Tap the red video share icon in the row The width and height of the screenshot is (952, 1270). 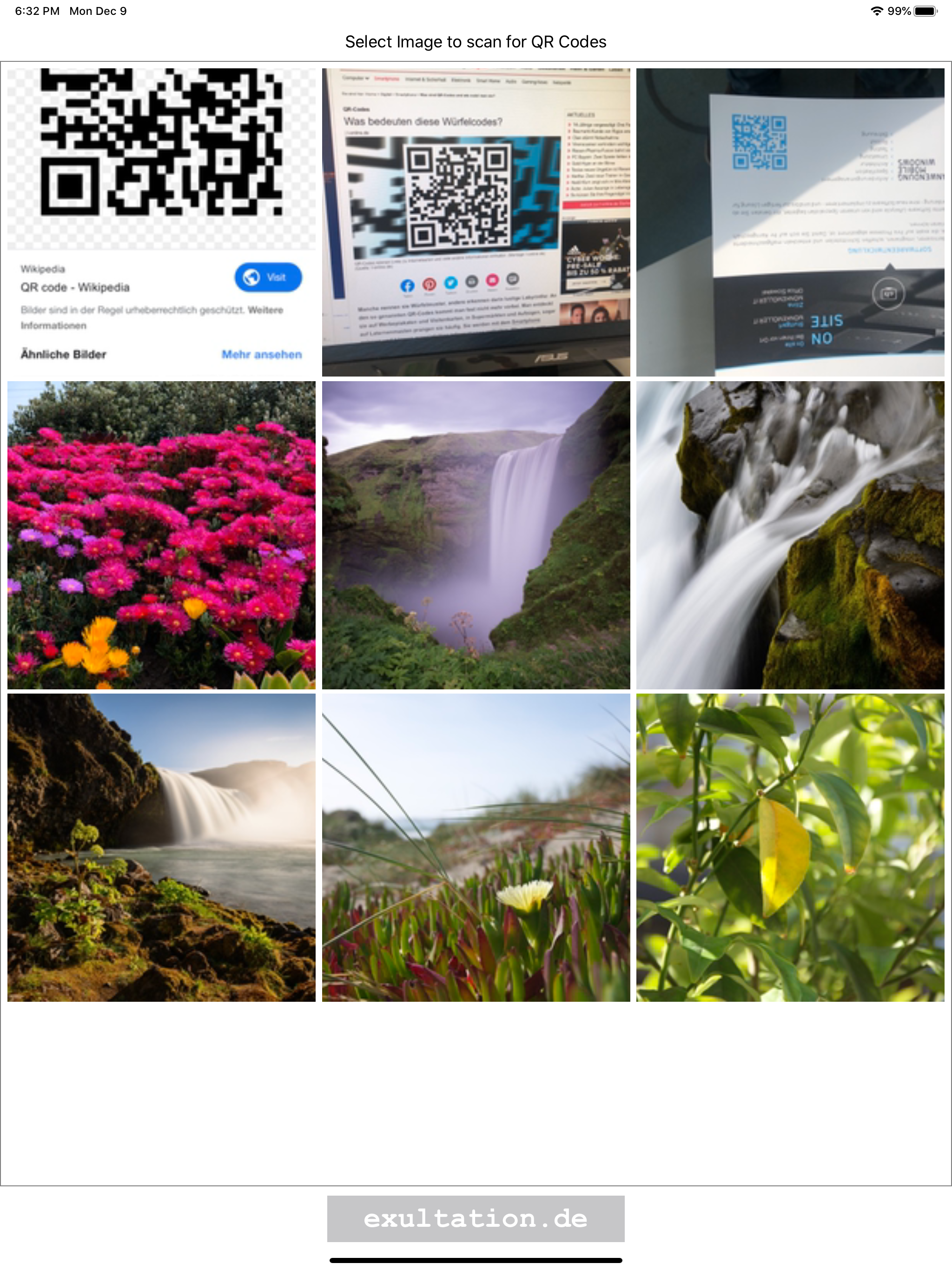[x=492, y=280]
